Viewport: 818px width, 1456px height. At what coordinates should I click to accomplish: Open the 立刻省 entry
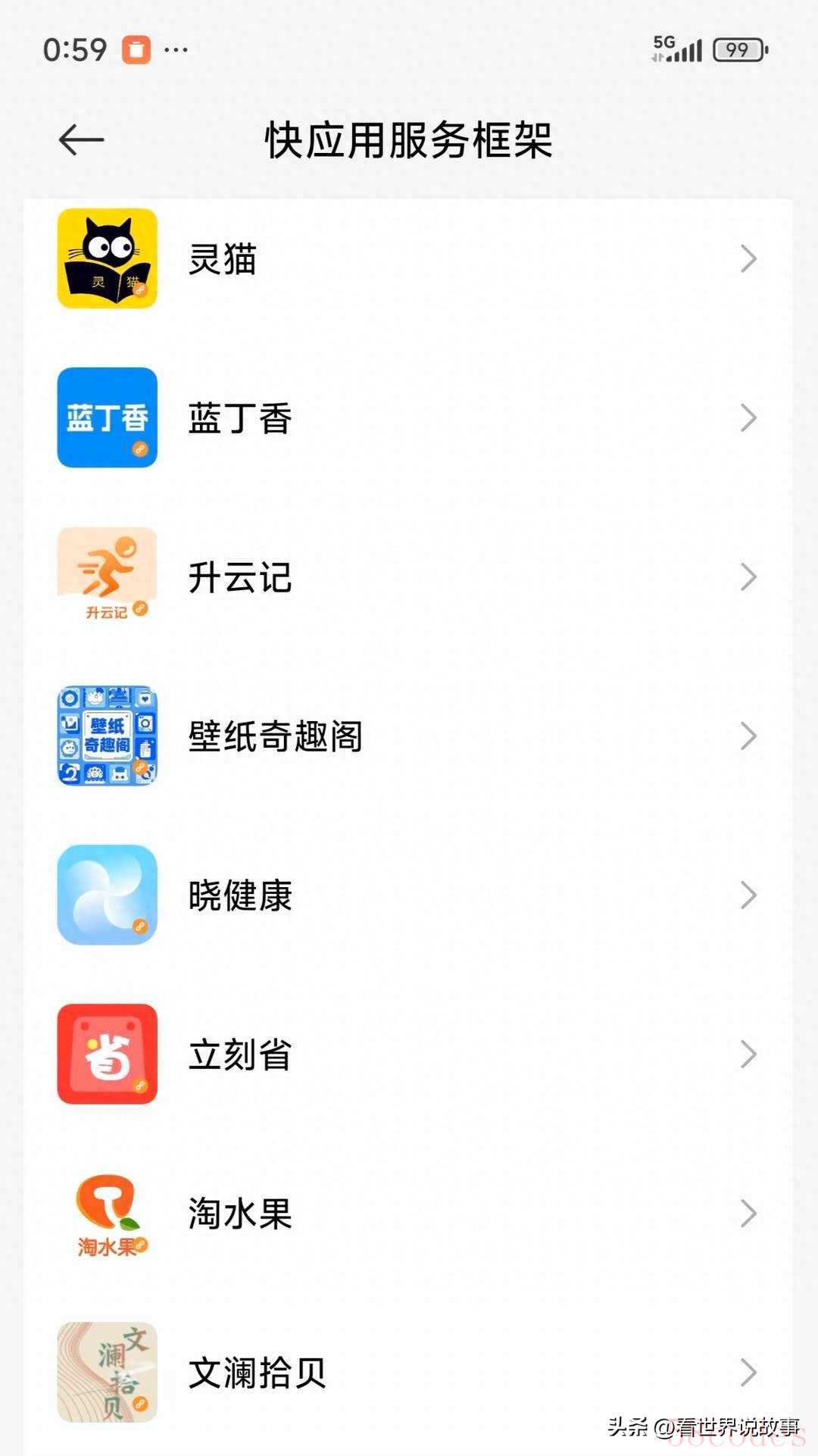point(409,1055)
